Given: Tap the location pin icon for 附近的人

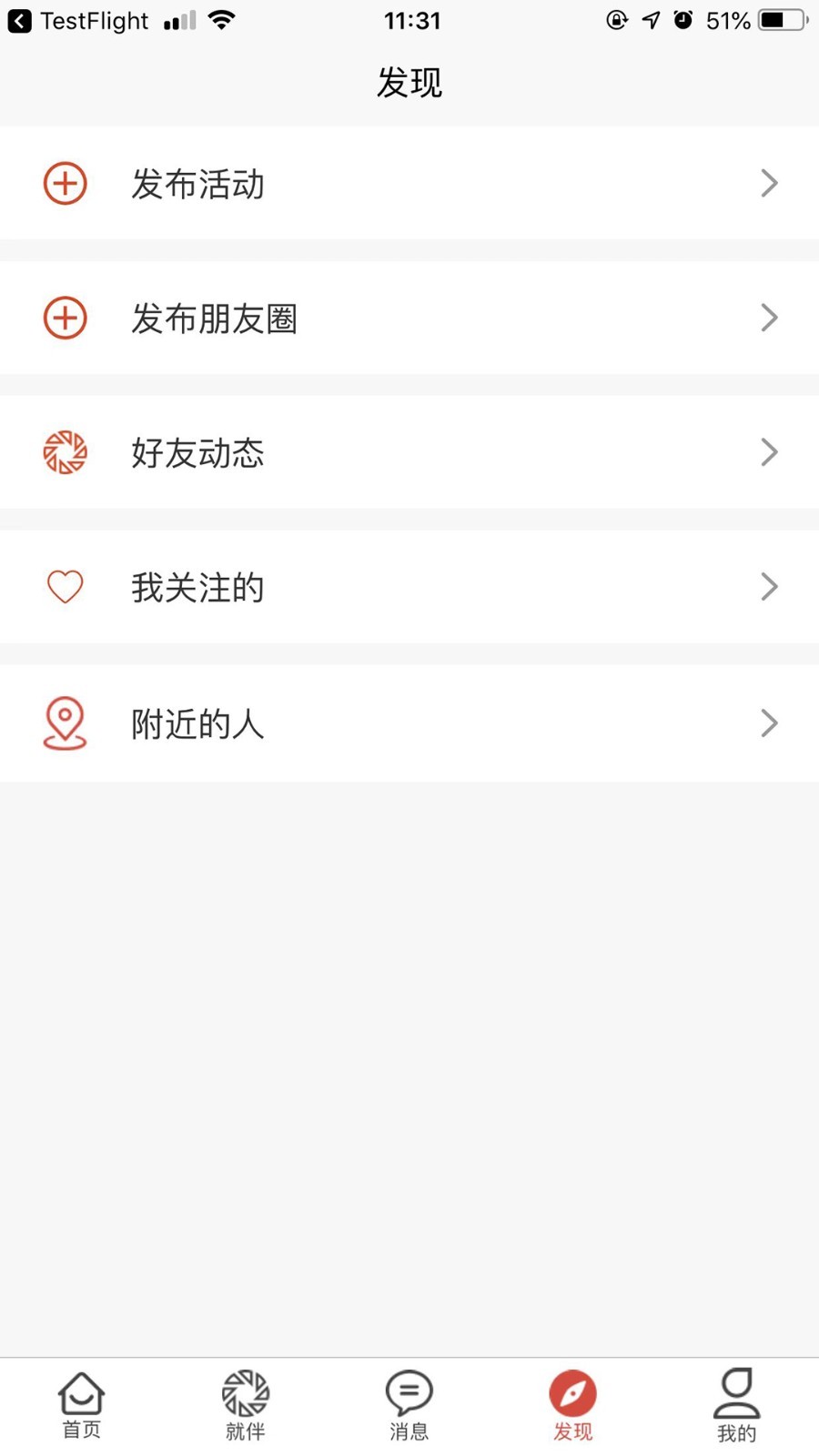Looking at the screenshot, I should coord(65,722).
